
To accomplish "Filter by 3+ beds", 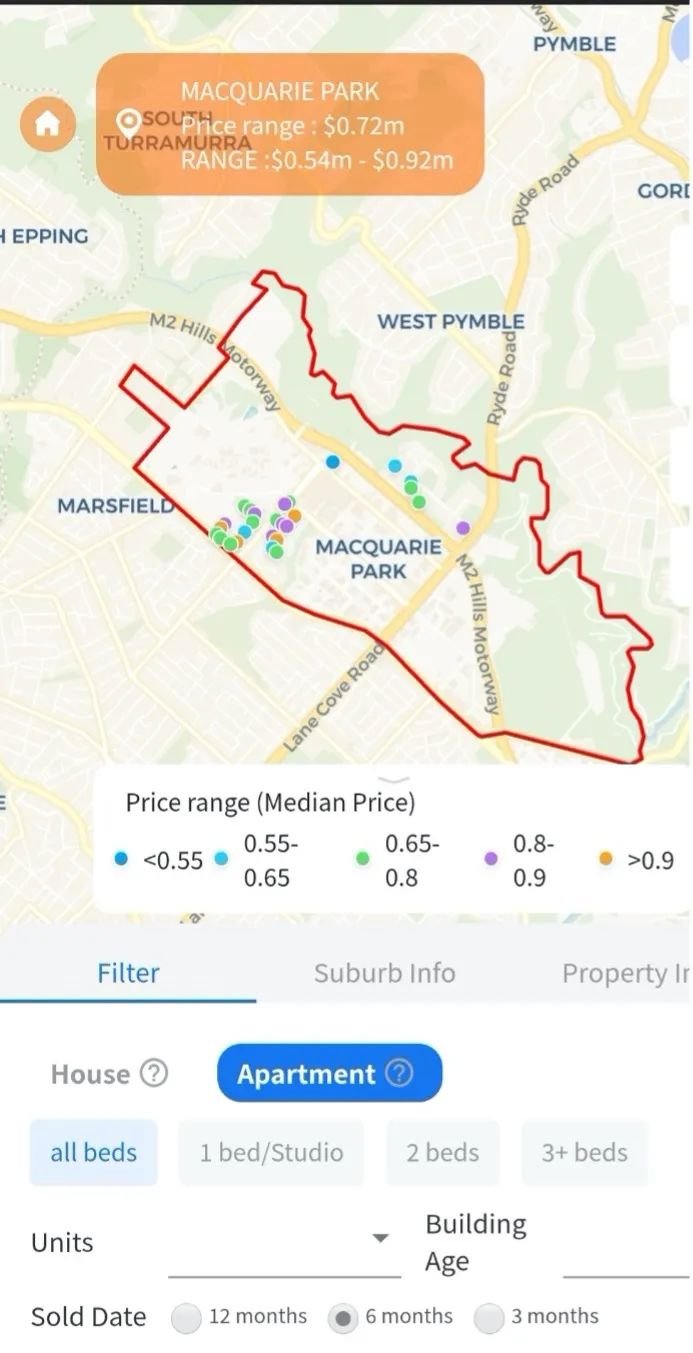I will tap(584, 1152).
